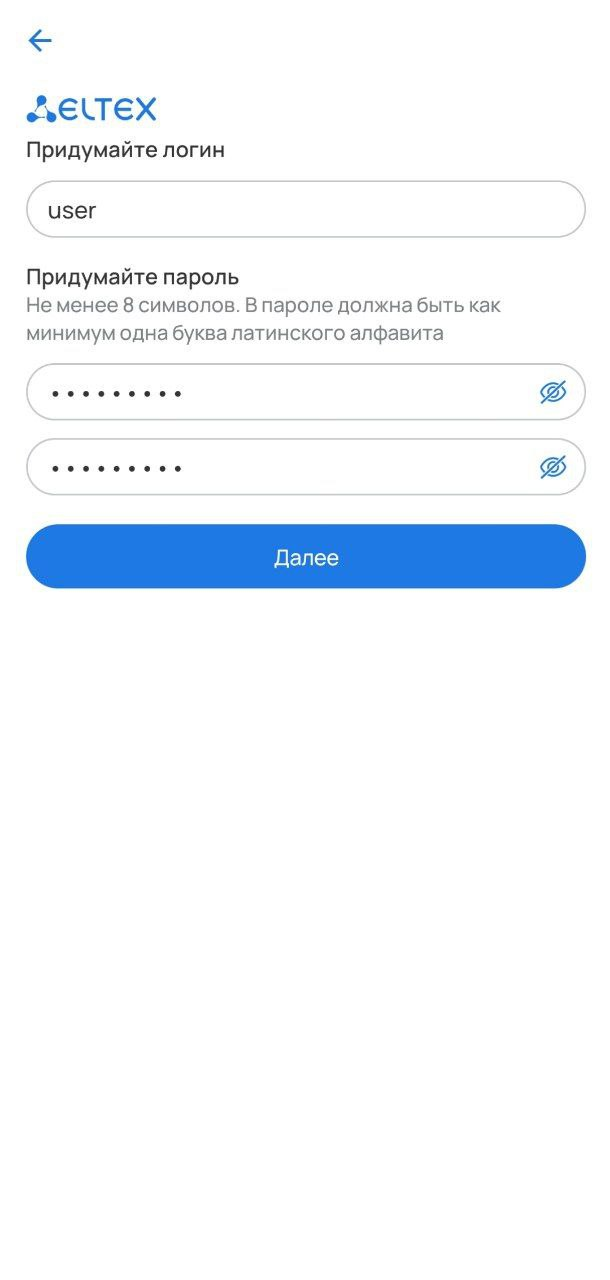Image resolution: width=610 pixels, height=1280 pixels.
Task: Go back using the arrow icon
Action: click(40, 41)
